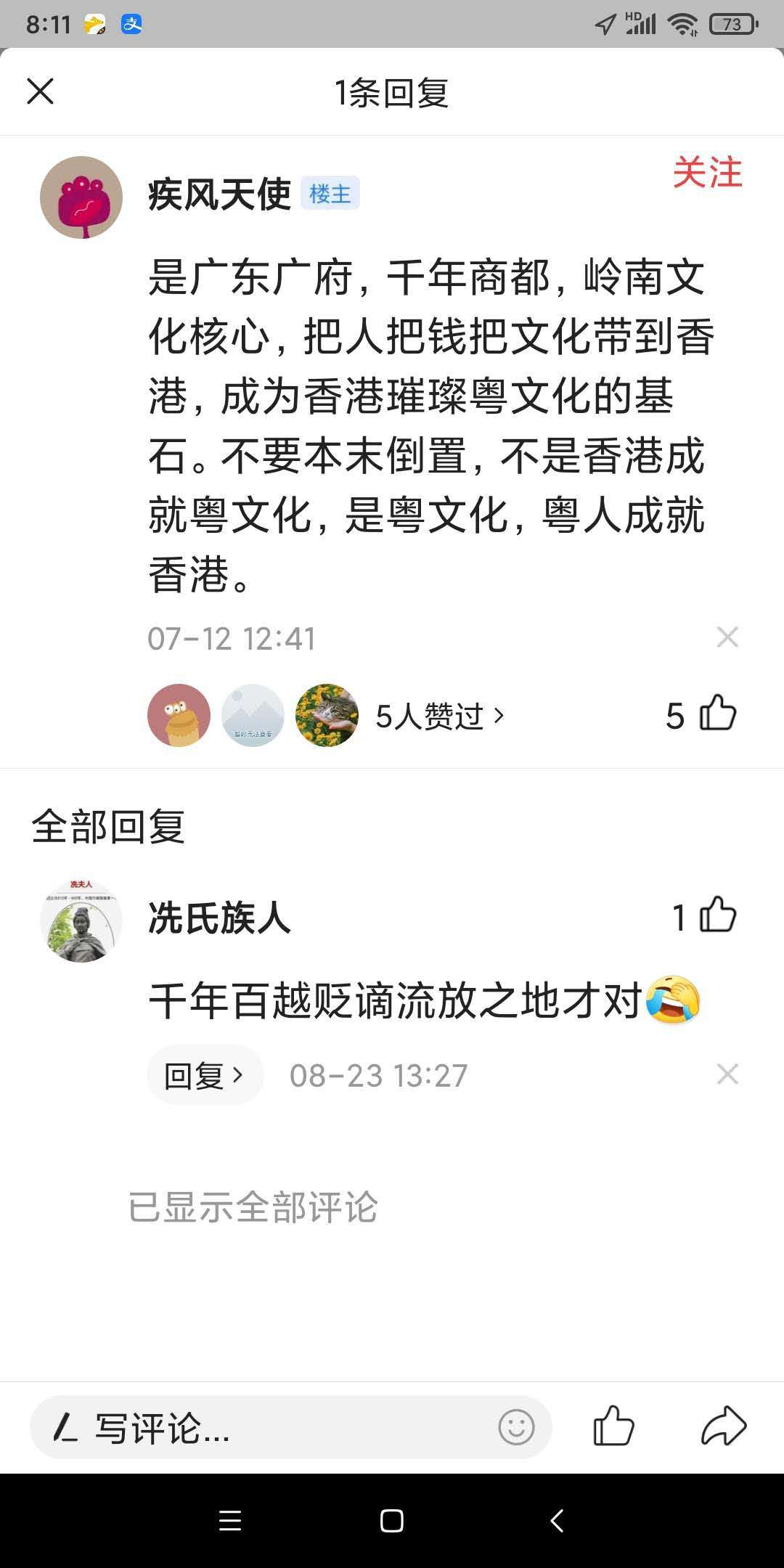Dismiss 疾风天使's comment with the X
Viewport: 784px width, 1568px height.
point(727,637)
